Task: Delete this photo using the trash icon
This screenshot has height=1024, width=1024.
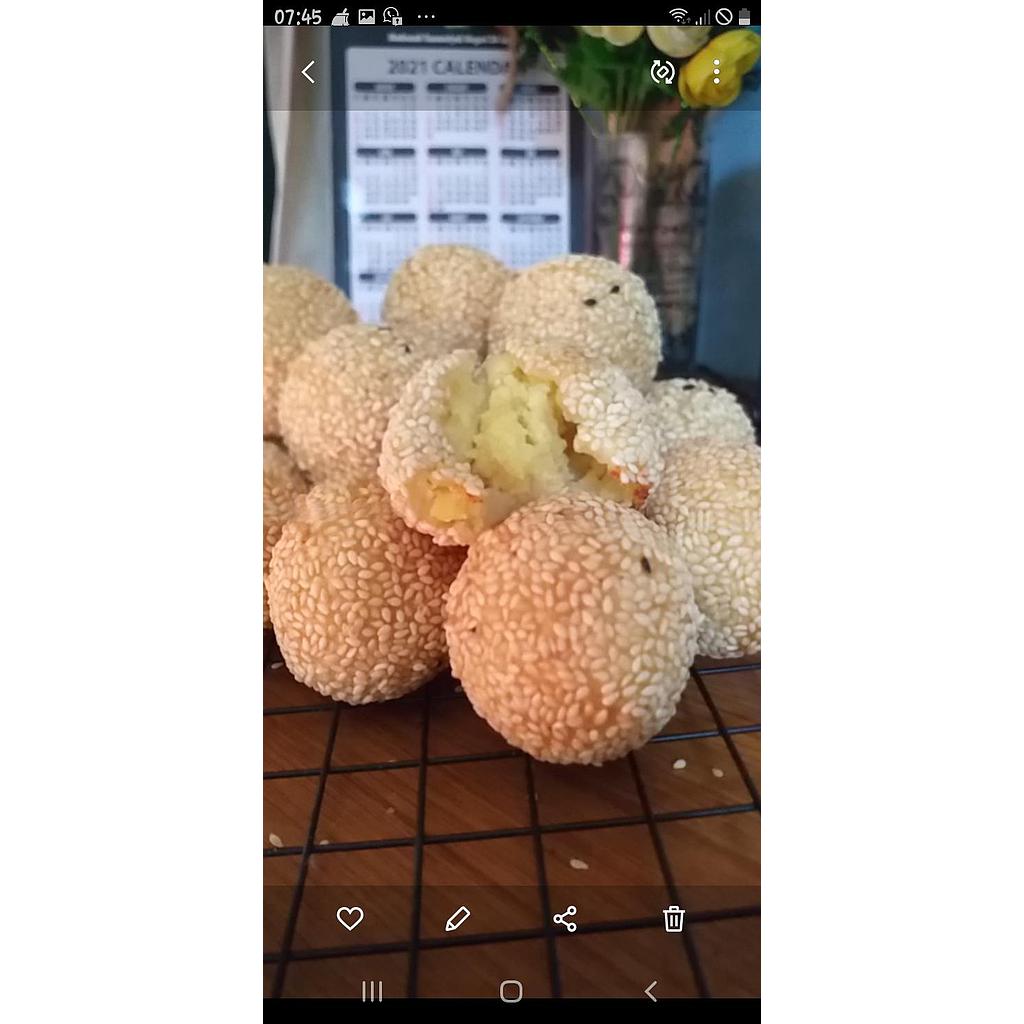Action: [x=674, y=918]
